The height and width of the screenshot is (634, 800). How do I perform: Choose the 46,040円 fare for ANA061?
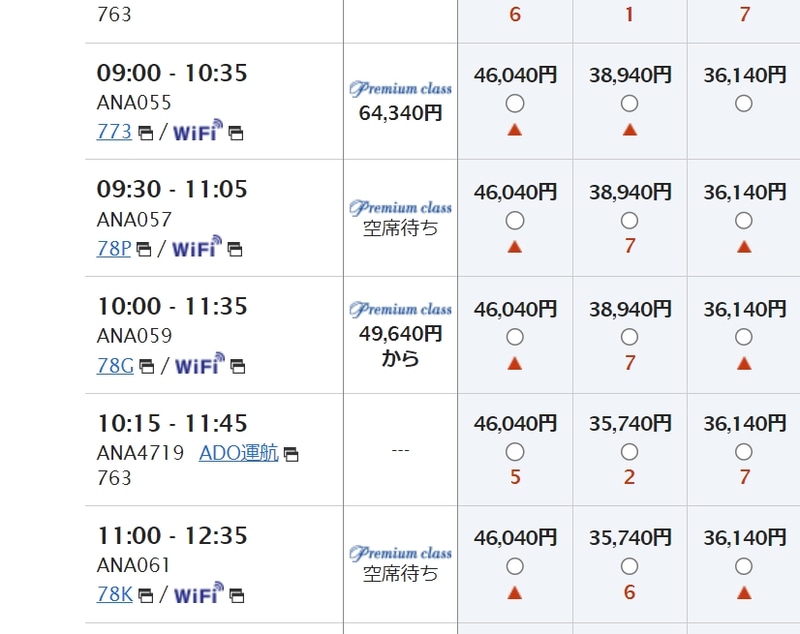pyautogui.click(x=515, y=566)
